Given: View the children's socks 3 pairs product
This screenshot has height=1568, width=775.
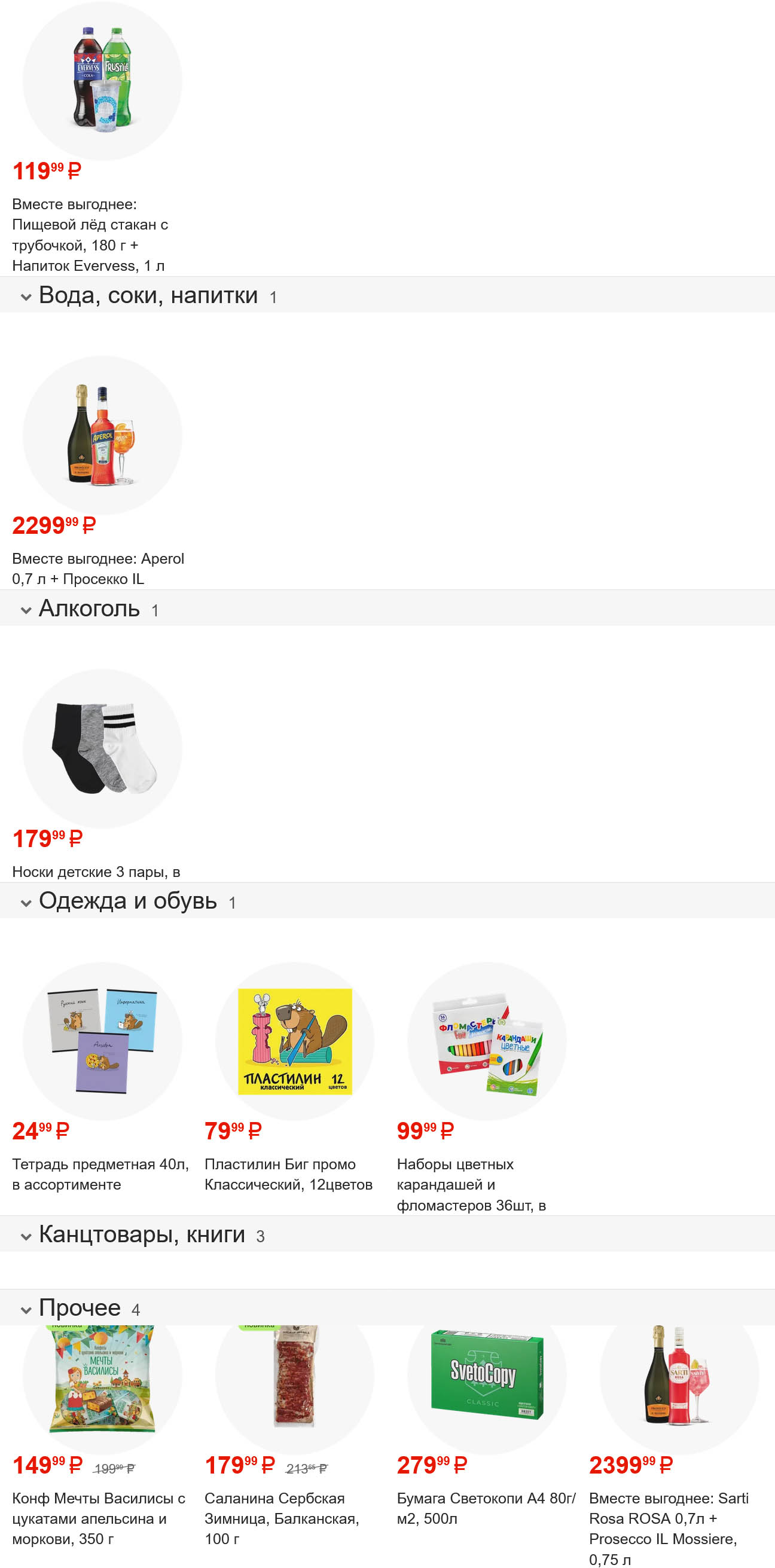Looking at the screenshot, I should (102, 748).
